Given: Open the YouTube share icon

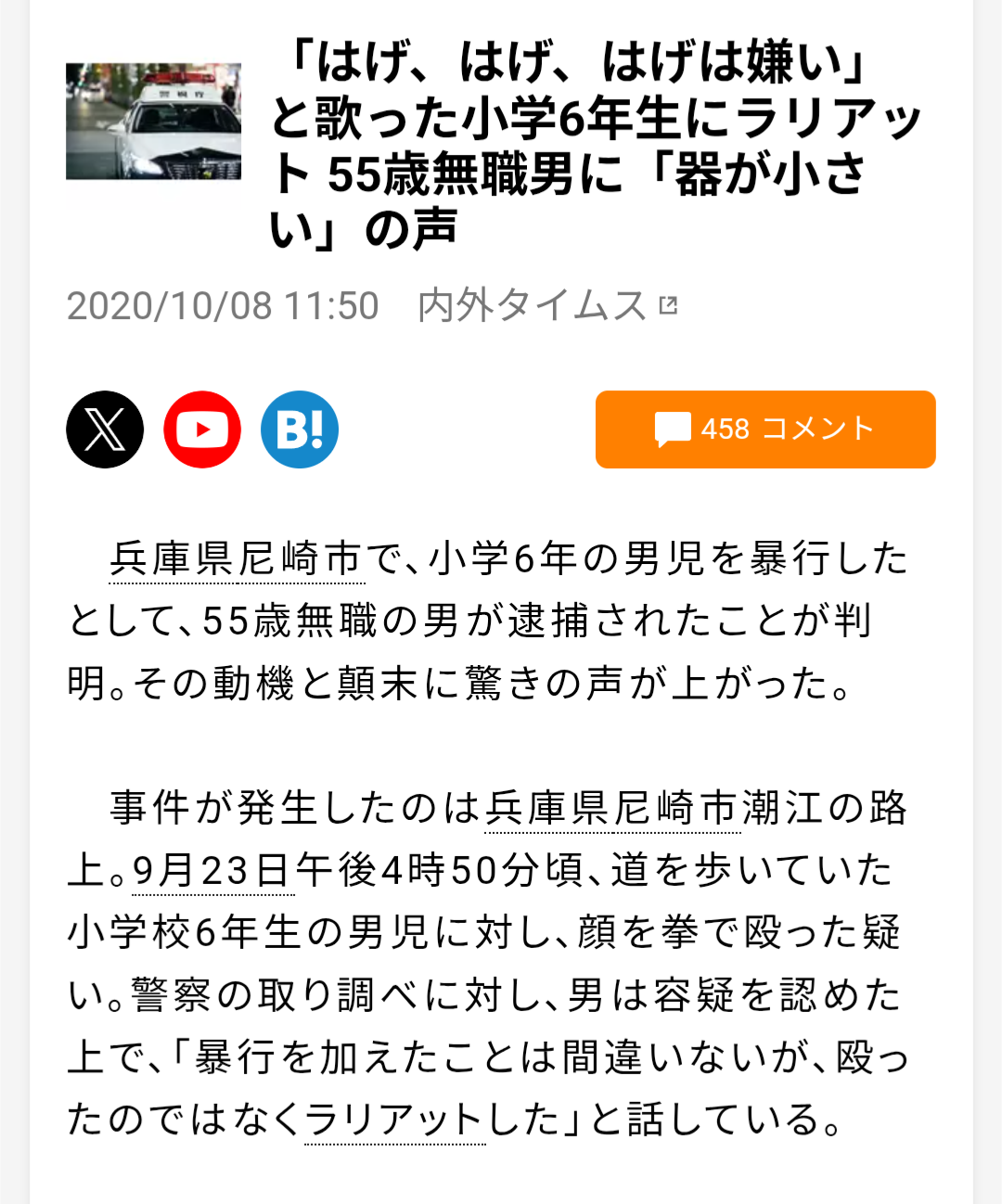Looking at the screenshot, I should 202,429.
